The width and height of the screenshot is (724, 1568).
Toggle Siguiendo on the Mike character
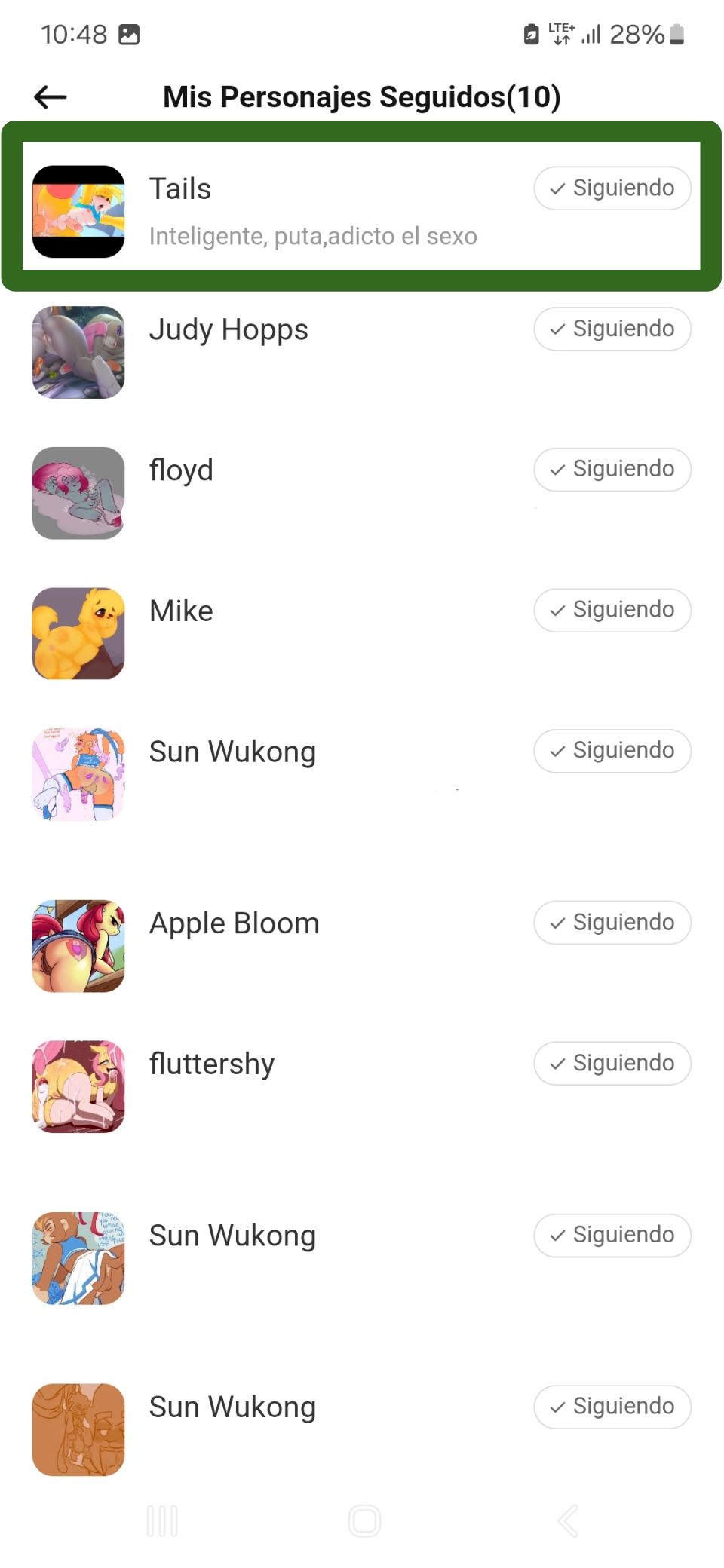(x=612, y=611)
